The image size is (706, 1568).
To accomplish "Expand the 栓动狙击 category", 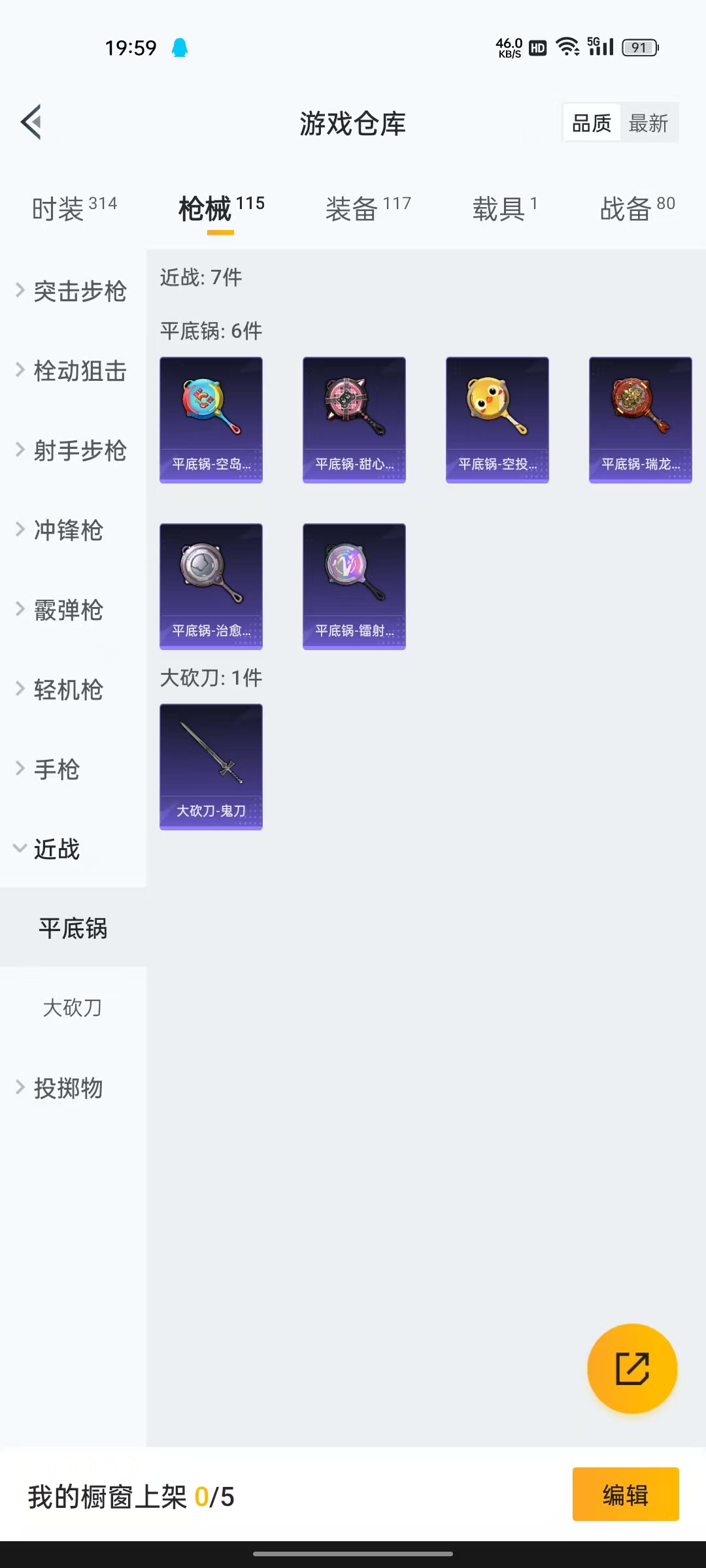I will [72, 371].
